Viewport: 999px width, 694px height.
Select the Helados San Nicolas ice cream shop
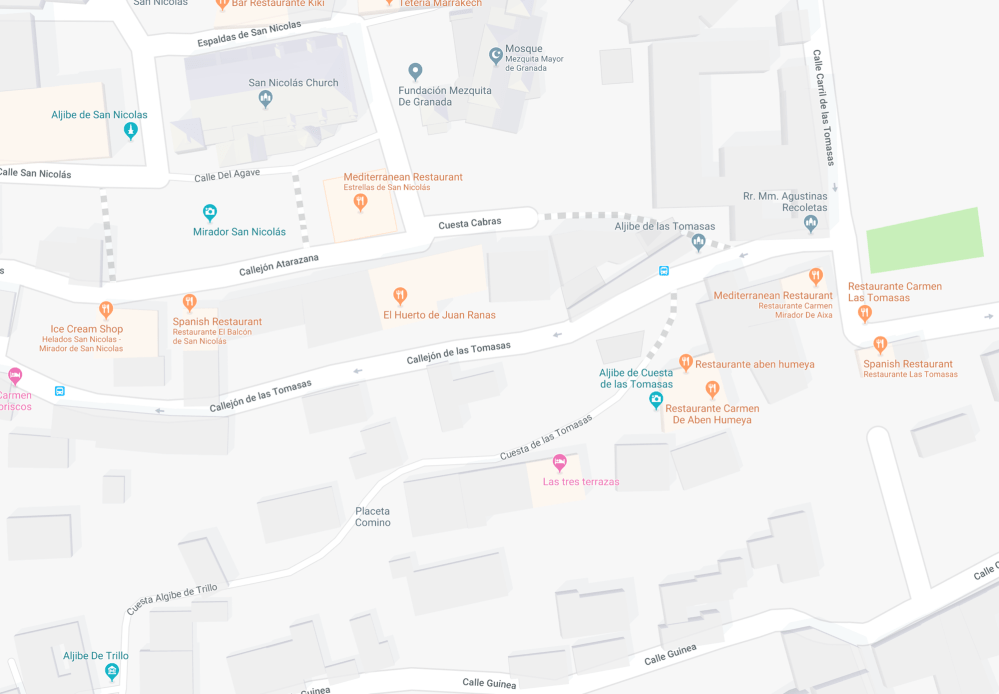point(106,309)
